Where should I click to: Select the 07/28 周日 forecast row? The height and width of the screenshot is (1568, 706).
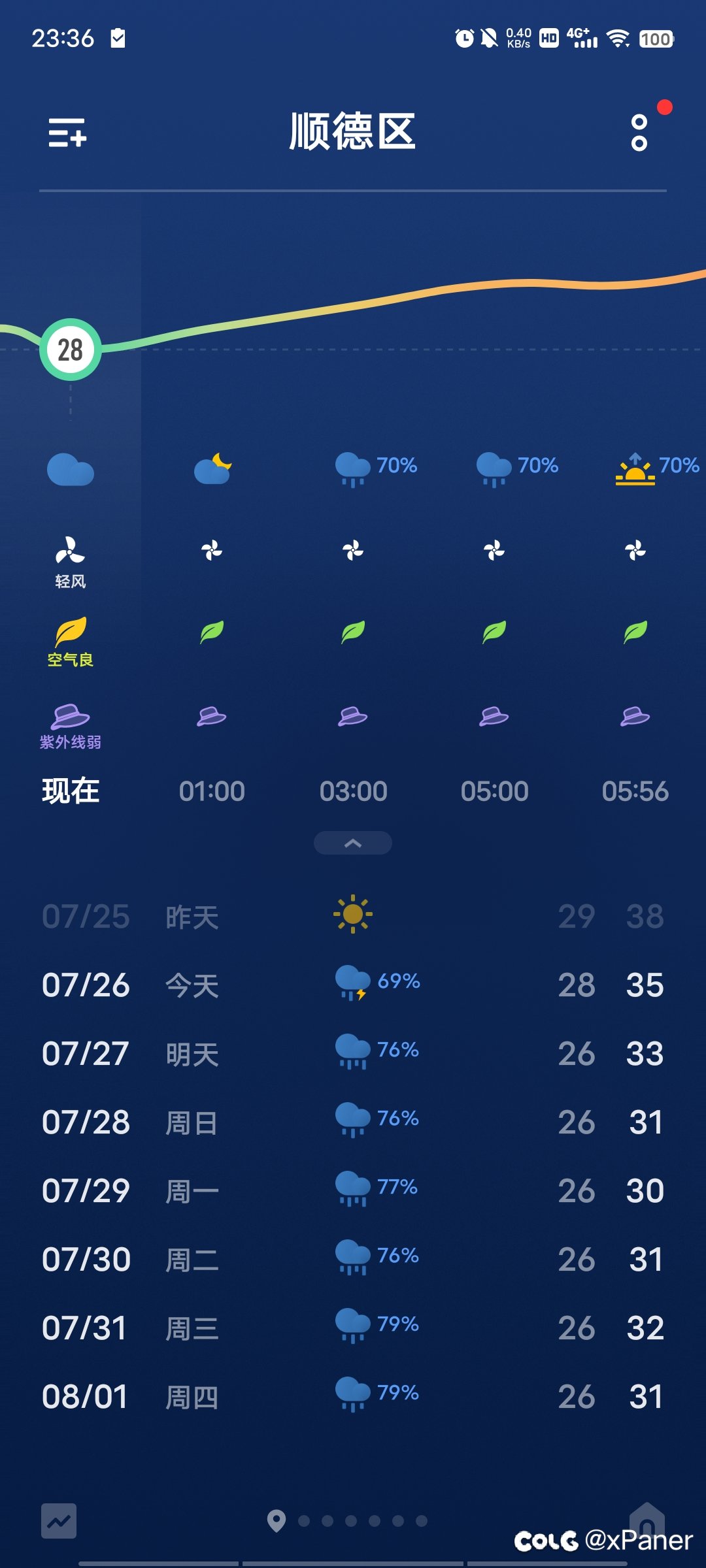pos(353,1122)
